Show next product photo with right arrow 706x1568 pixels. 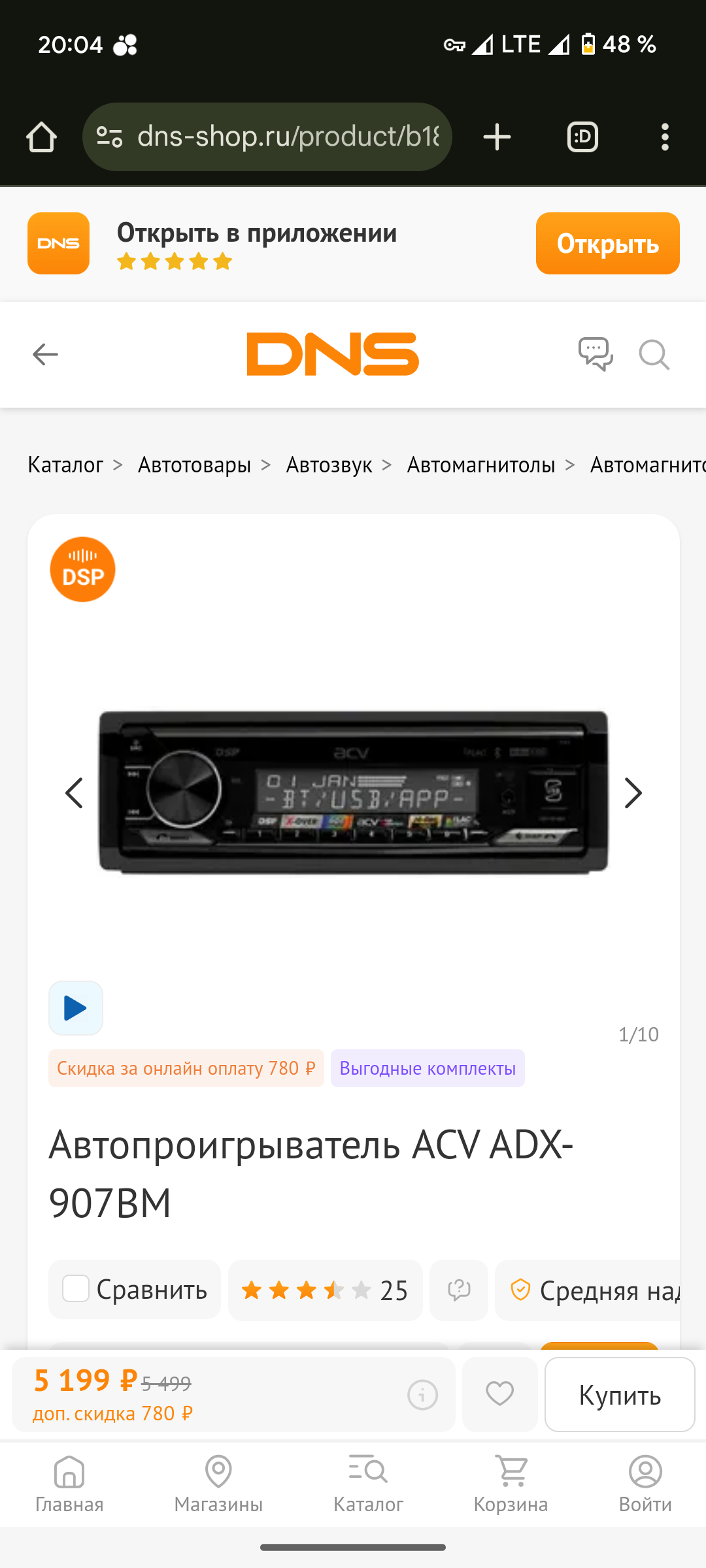click(x=633, y=793)
